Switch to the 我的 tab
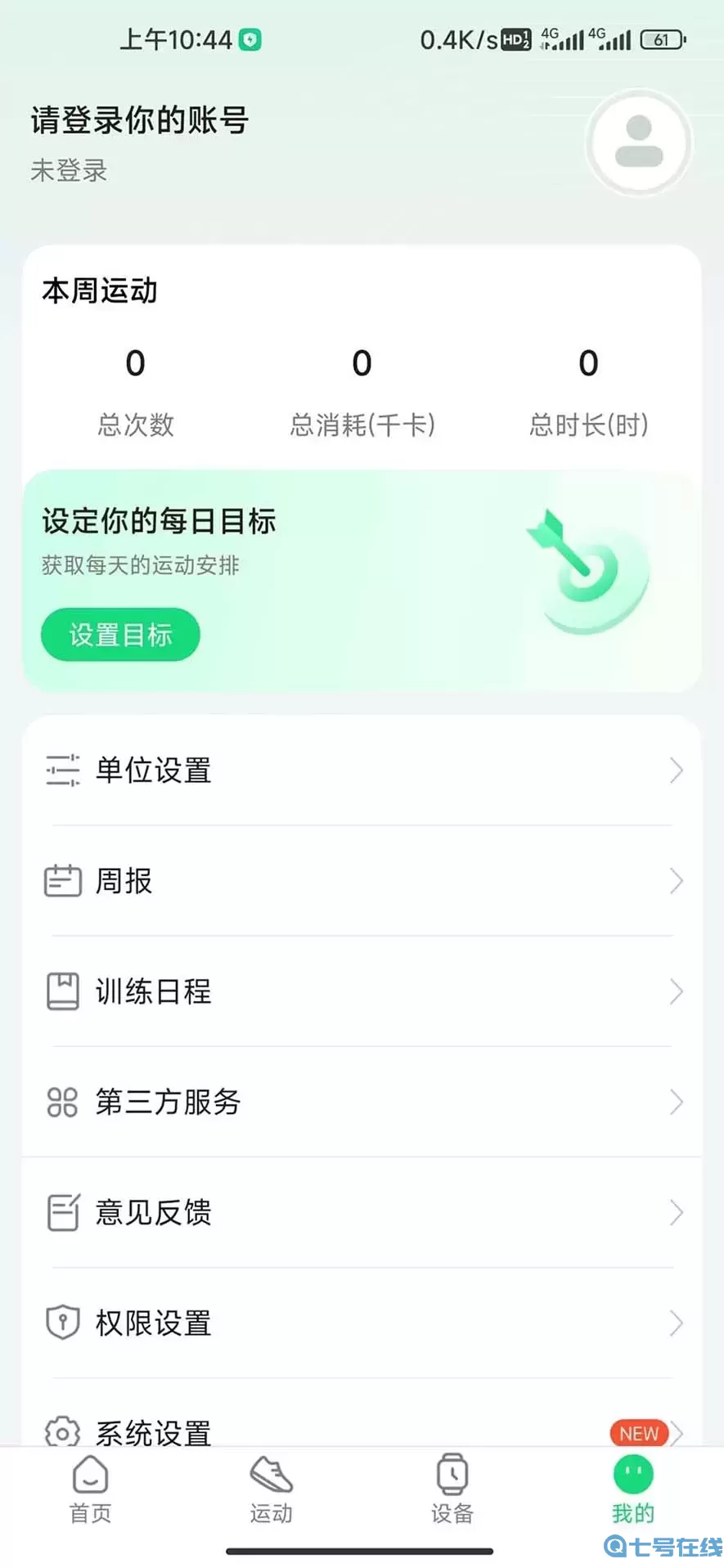 pos(632,1489)
